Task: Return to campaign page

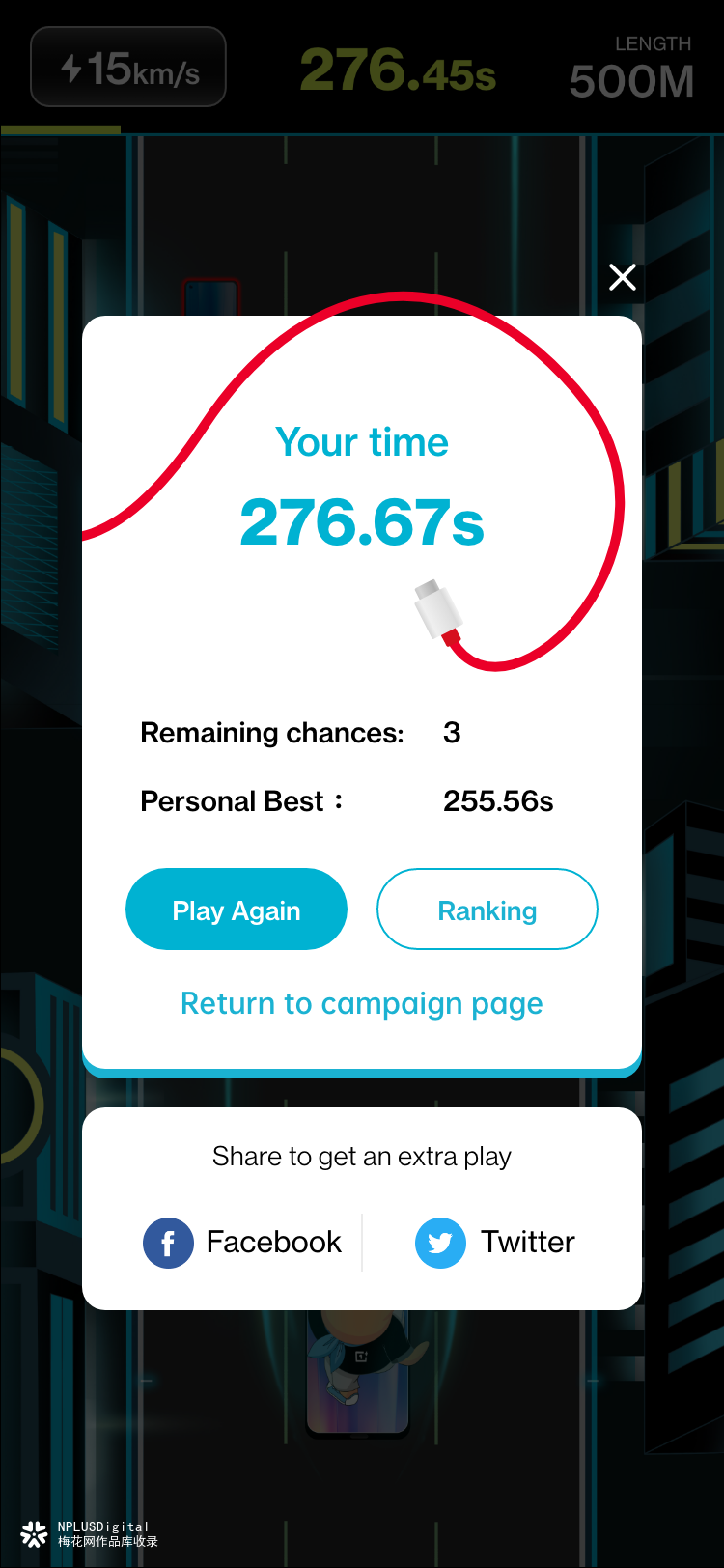Action: point(361,1004)
